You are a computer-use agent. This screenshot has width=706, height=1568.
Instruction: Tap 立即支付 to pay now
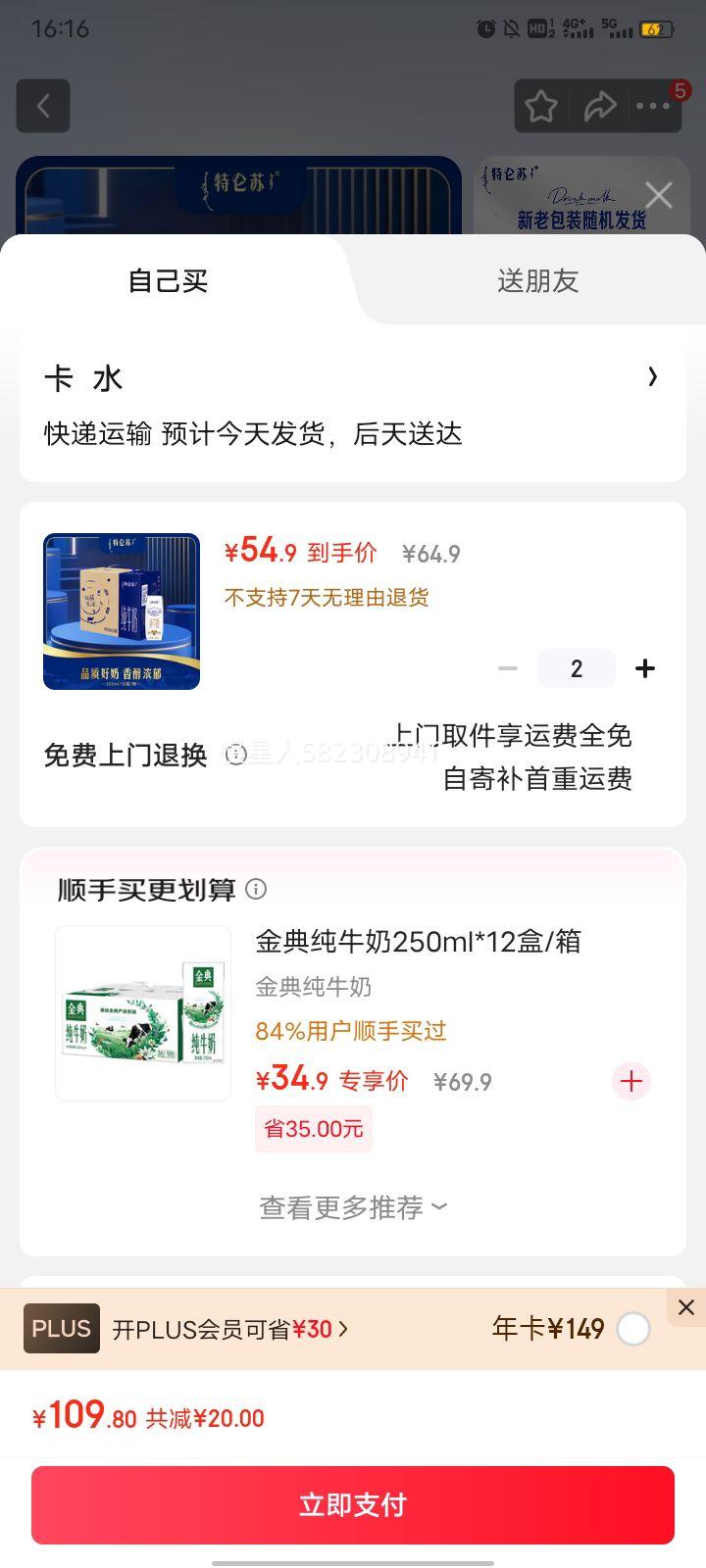353,1504
